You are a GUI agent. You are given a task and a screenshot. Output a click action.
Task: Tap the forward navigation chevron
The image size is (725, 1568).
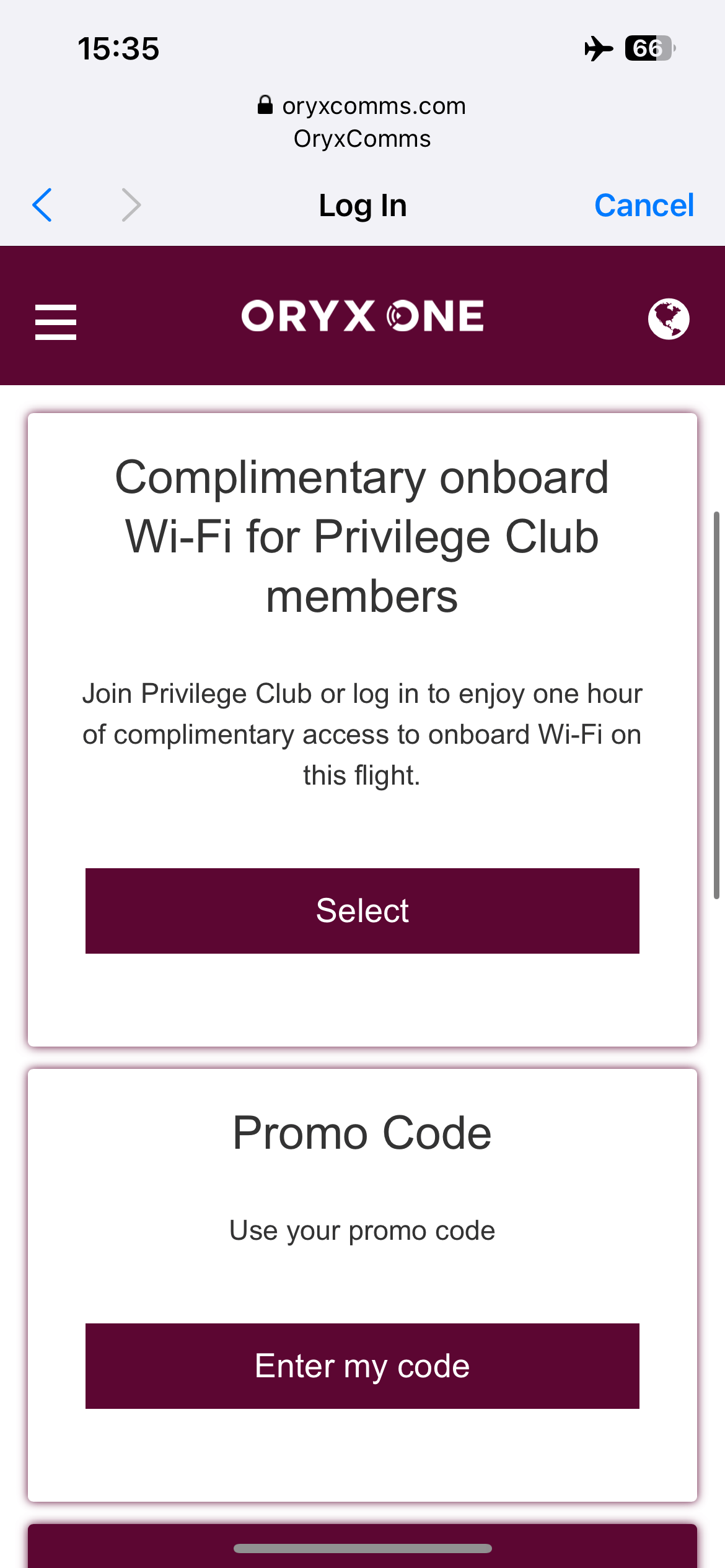[130, 204]
